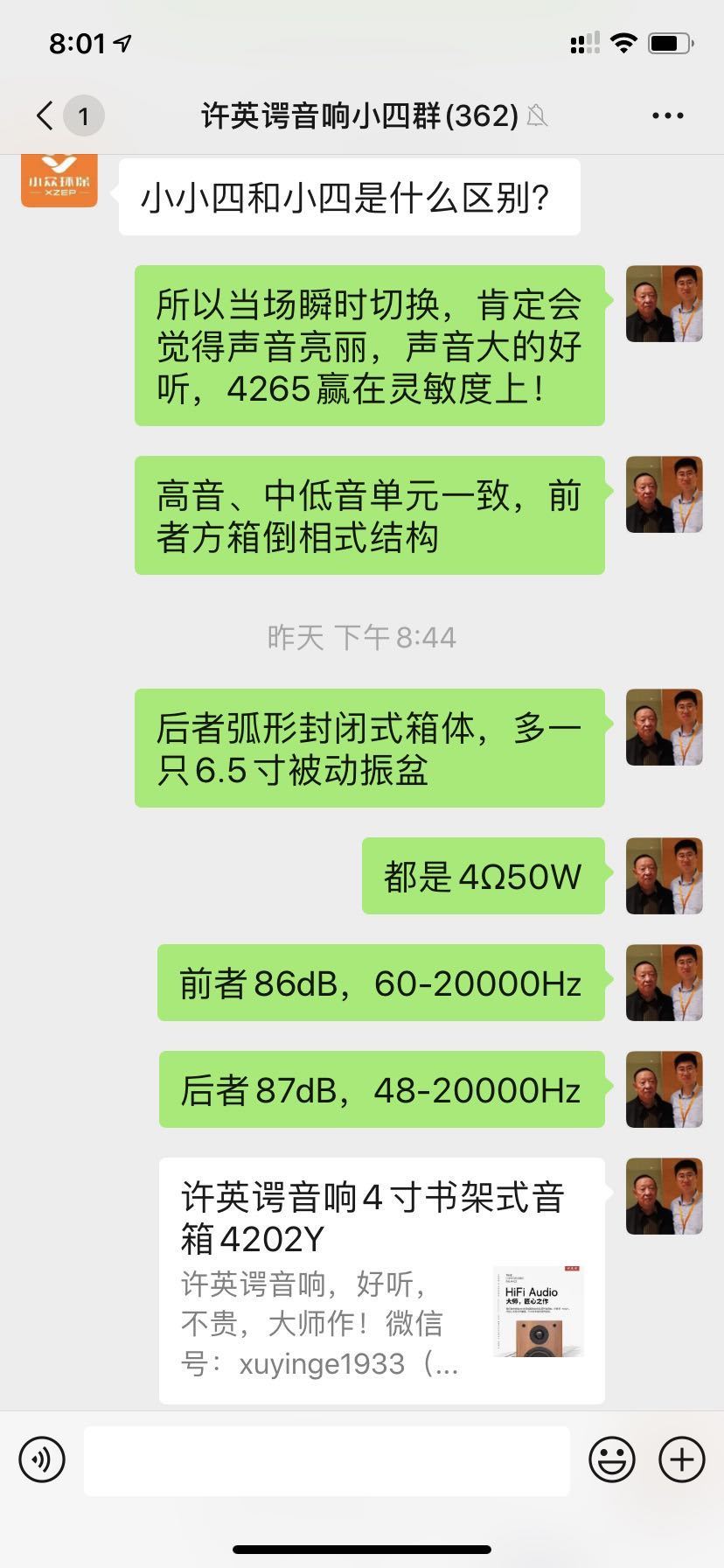The height and width of the screenshot is (1568, 724).
Task: Open the shared 4202Y bookshelf speaker card
Action: point(381,1280)
